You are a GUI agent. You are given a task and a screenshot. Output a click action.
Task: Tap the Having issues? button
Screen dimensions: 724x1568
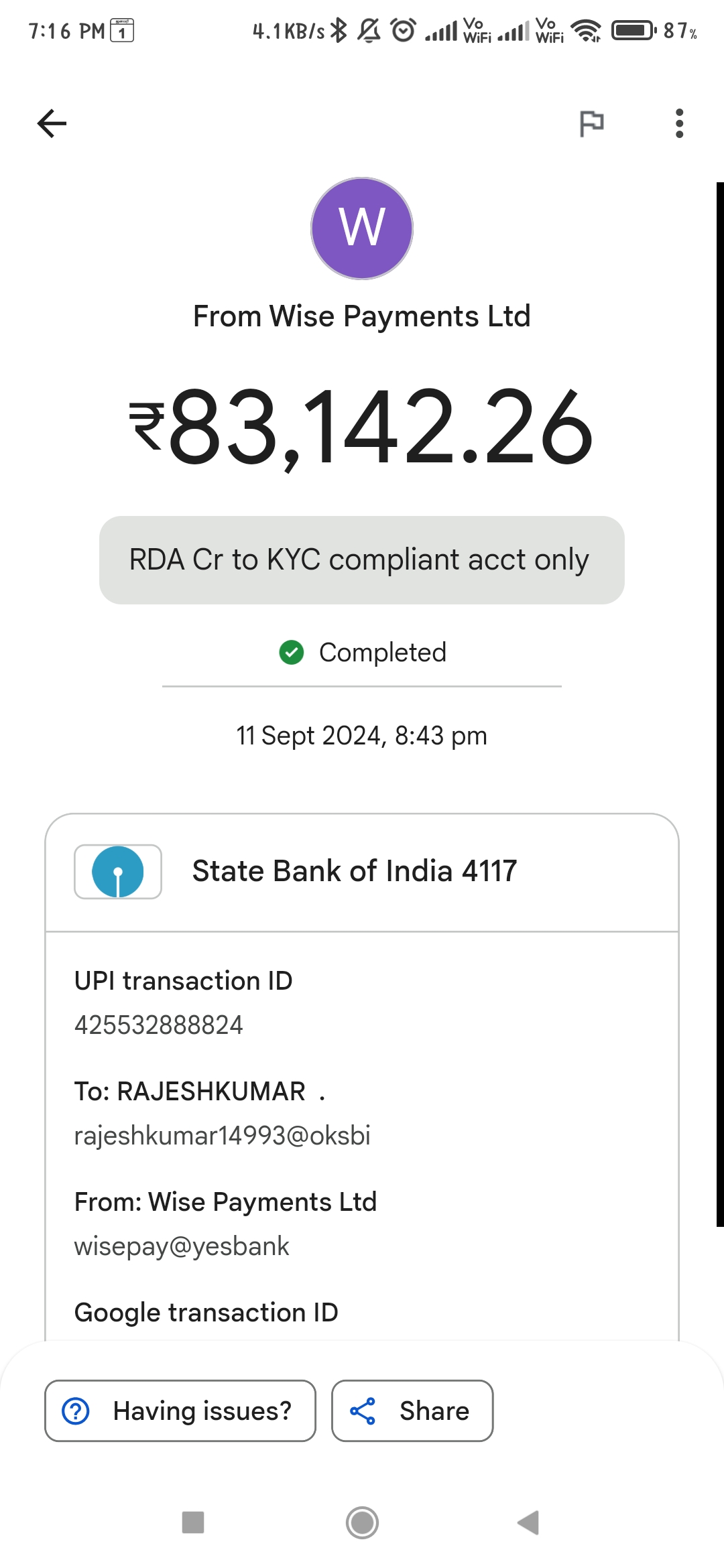[x=180, y=1411]
